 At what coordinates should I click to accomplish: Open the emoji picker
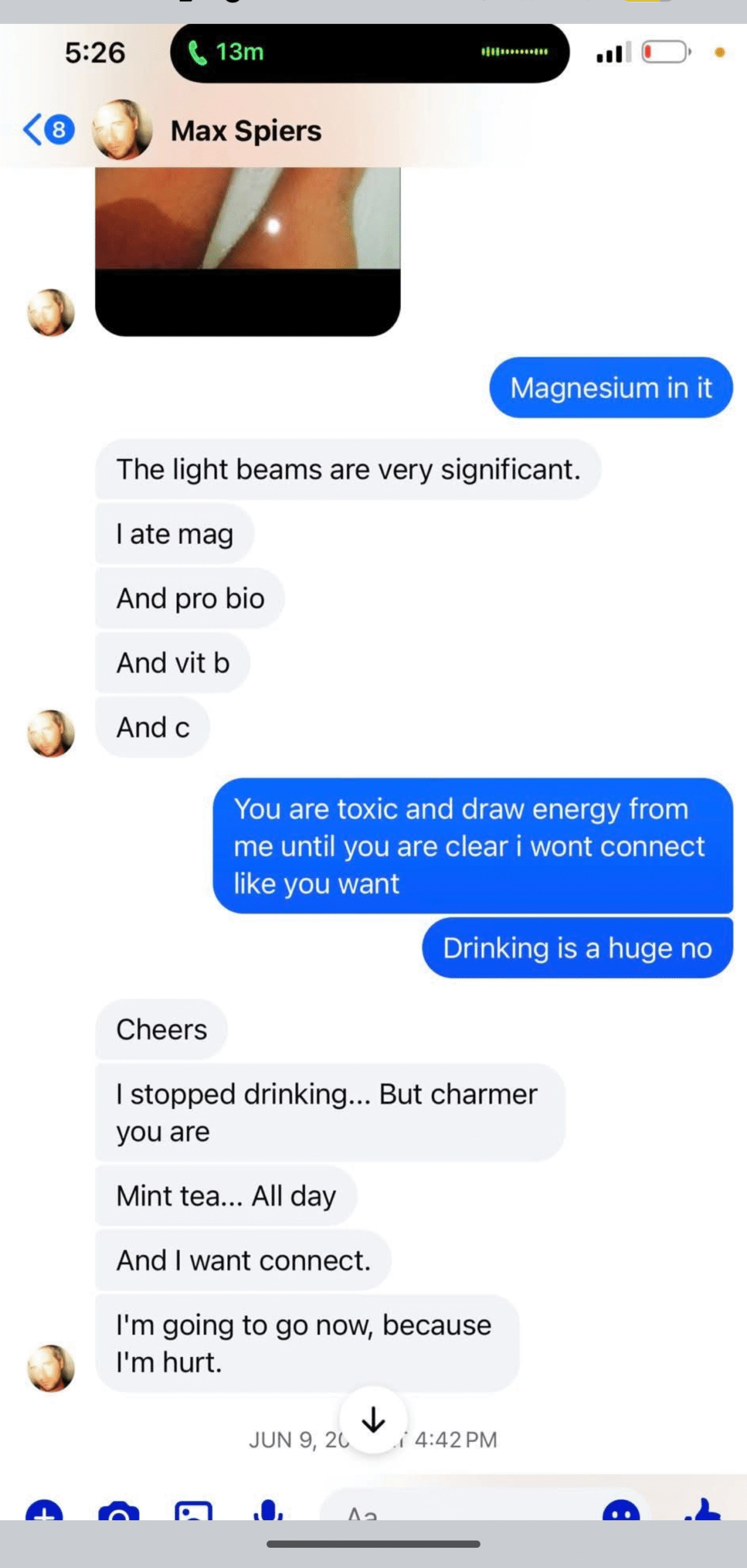621,1512
